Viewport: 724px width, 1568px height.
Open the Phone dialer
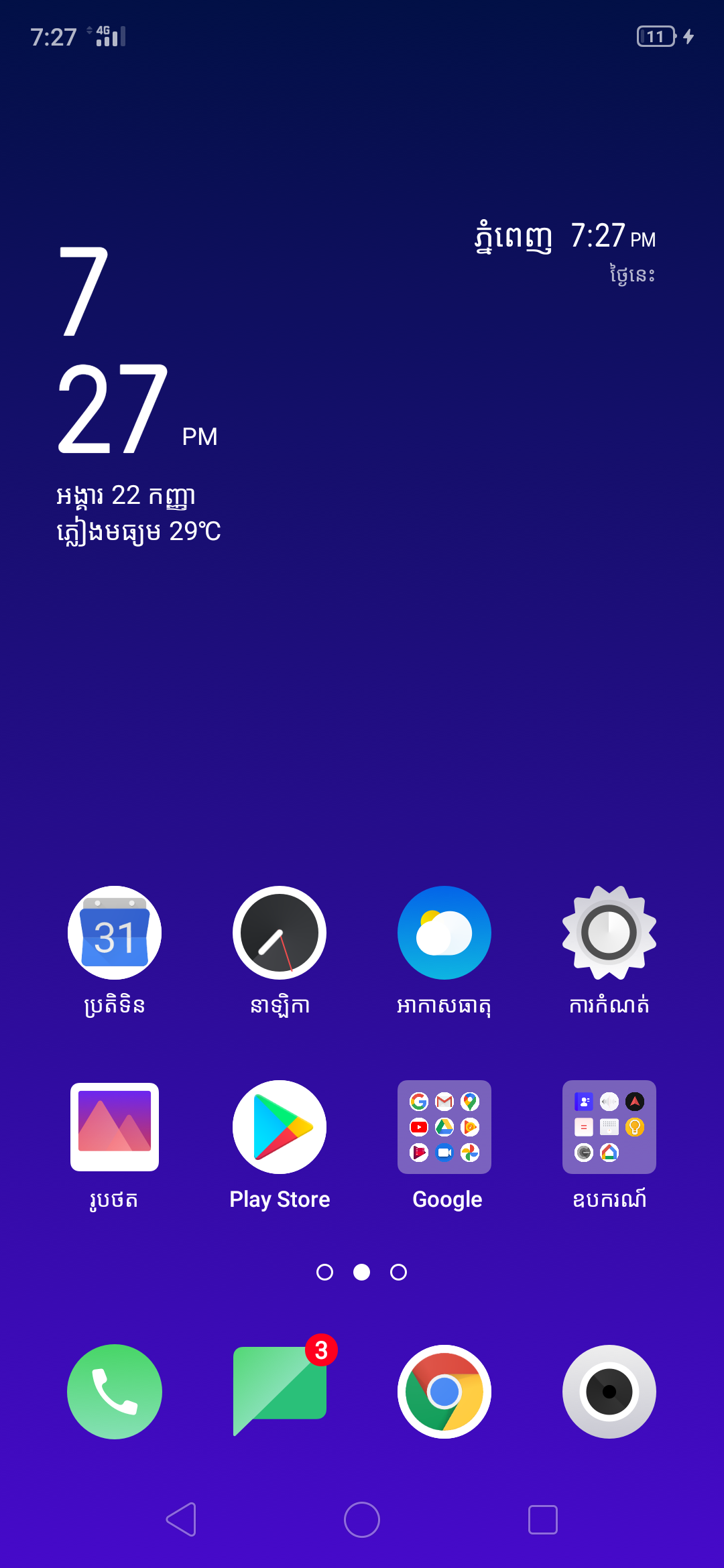pyautogui.click(x=115, y=1391)
